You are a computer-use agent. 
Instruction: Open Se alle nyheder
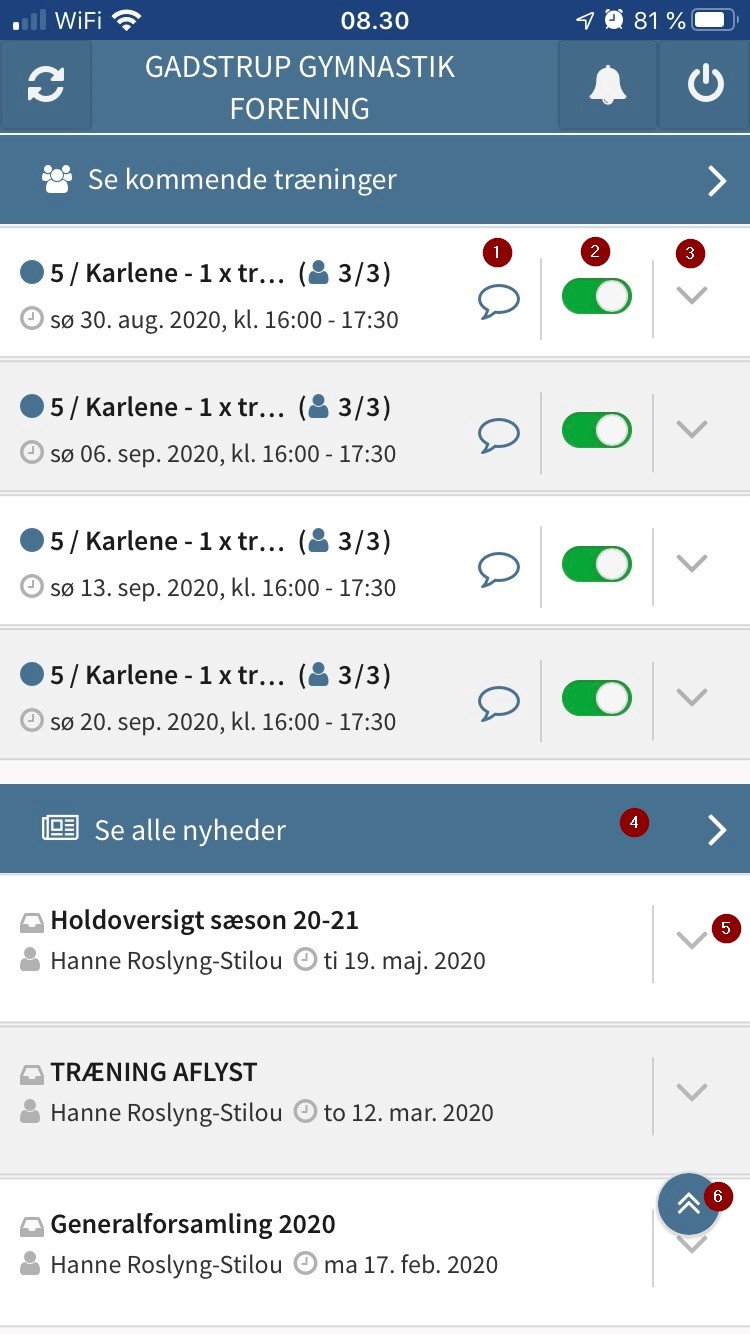pyautogui.click(x=375, y=829)
